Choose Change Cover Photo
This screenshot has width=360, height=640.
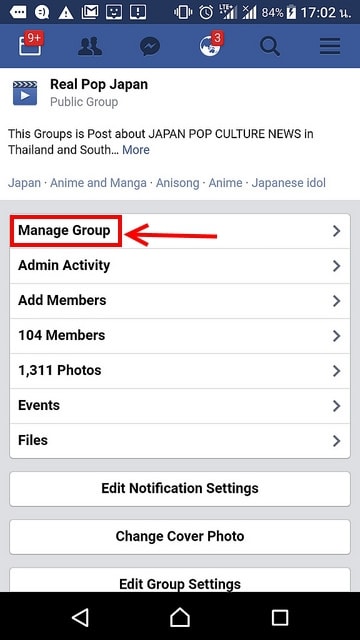click(x=180, y=537)
